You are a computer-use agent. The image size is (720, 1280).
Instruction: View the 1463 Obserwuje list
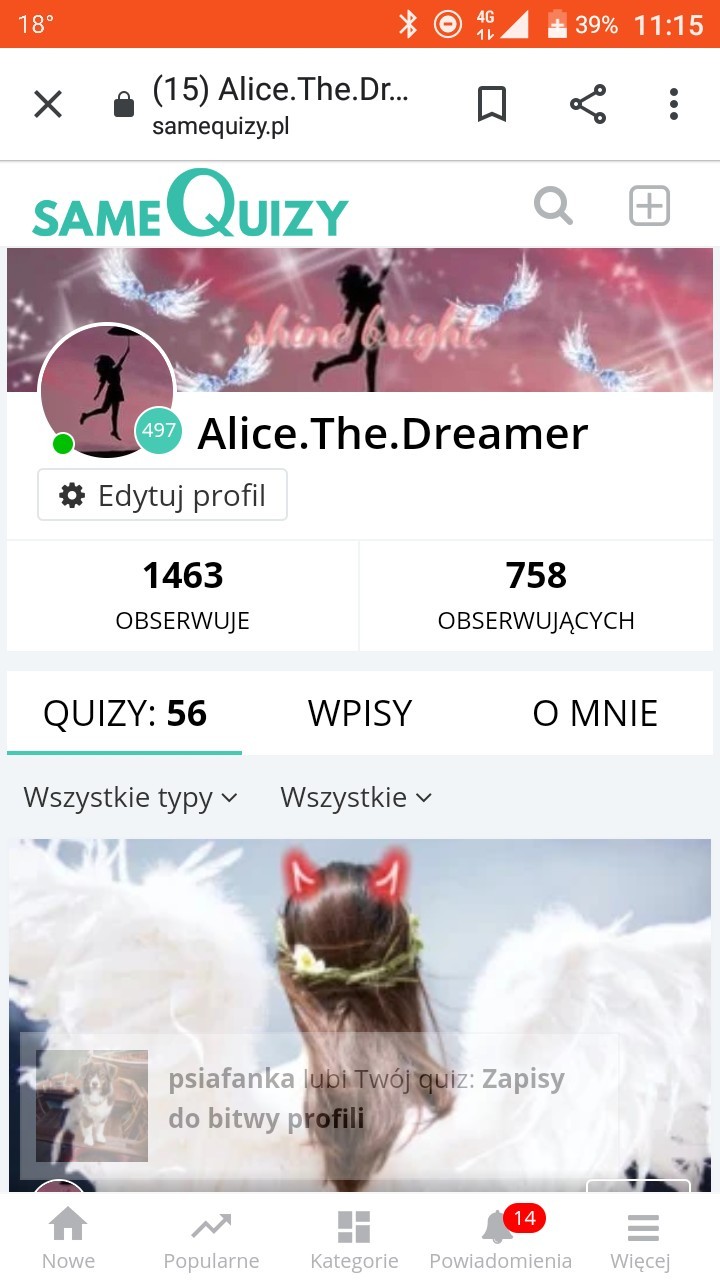(x=183, y=595)
